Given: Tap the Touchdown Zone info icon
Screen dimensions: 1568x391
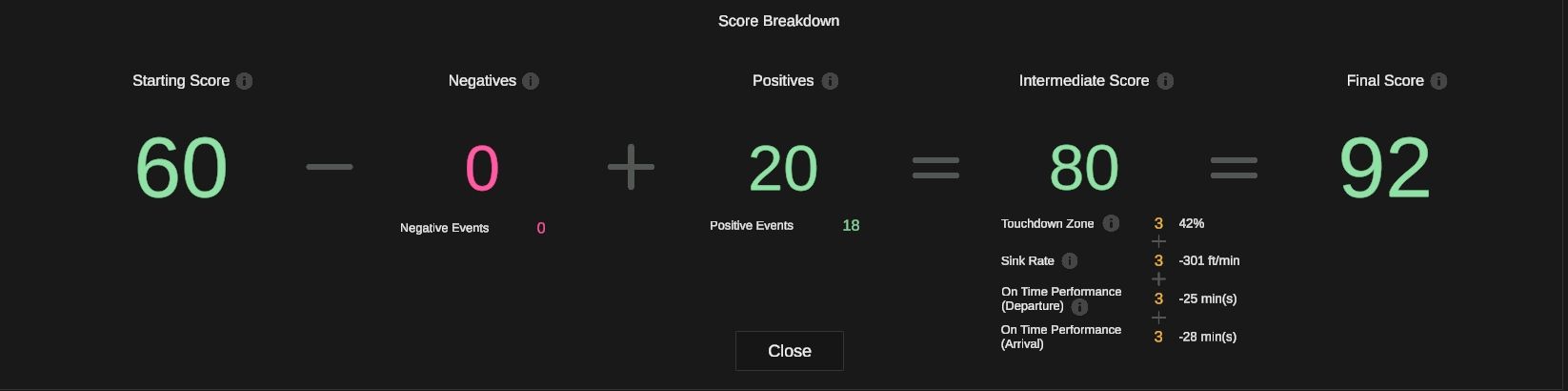Looking at the screenshot, I should tap(1111, 223).
